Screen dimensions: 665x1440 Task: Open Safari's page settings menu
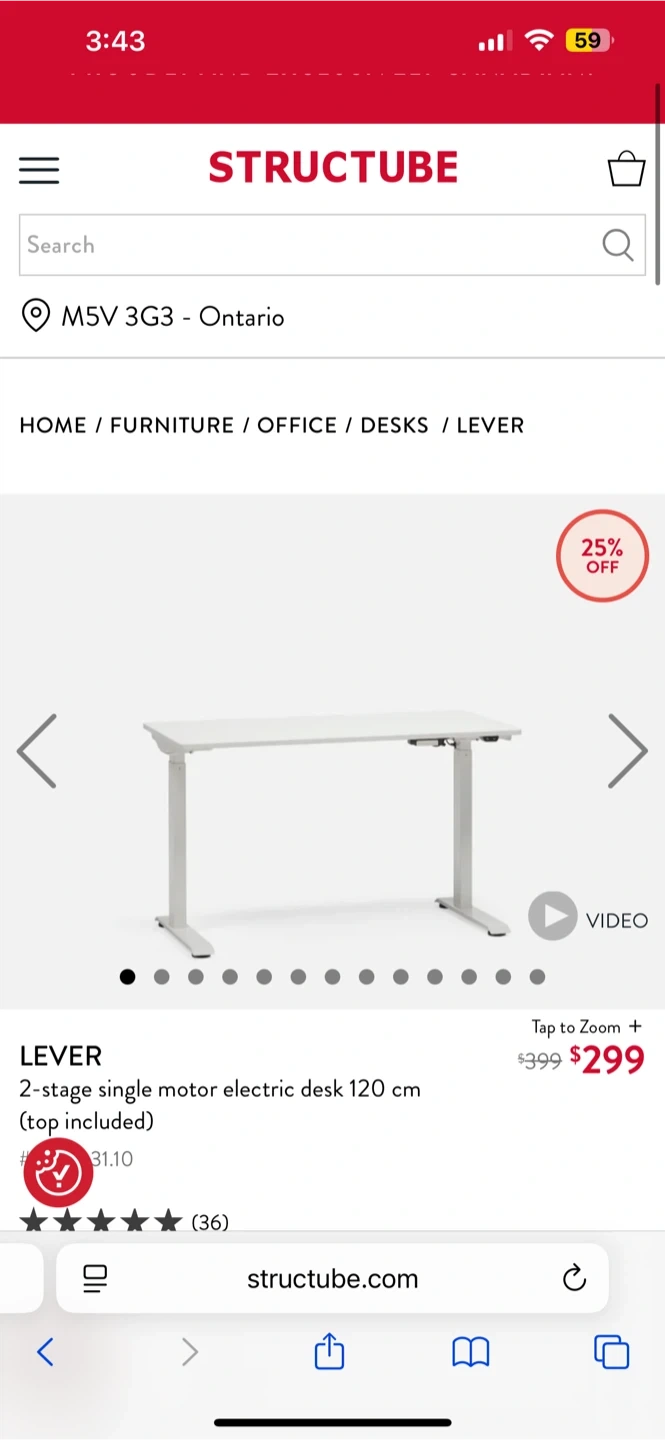(x=95, y=1278)
